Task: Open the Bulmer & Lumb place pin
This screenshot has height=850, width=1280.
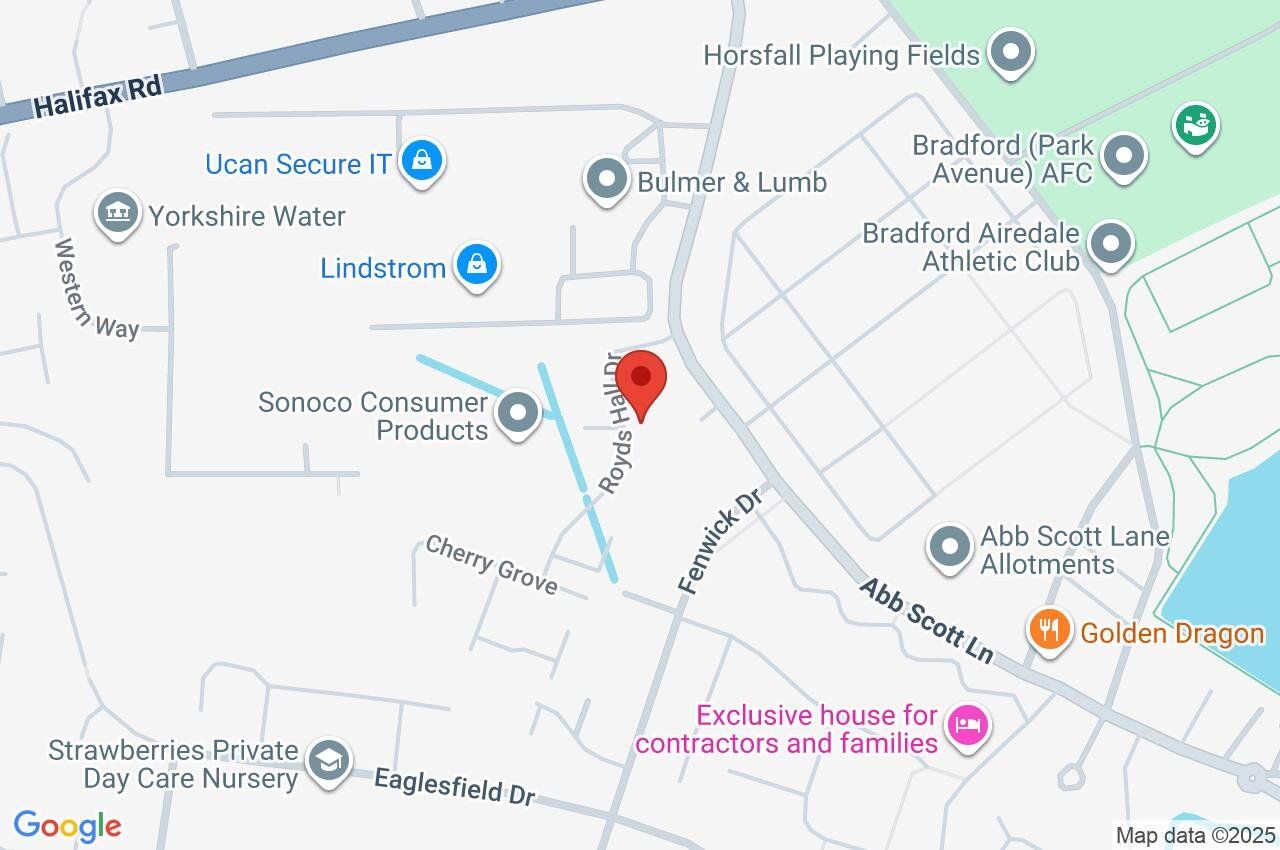Action: pyautogui.click(x=606, y=180)
